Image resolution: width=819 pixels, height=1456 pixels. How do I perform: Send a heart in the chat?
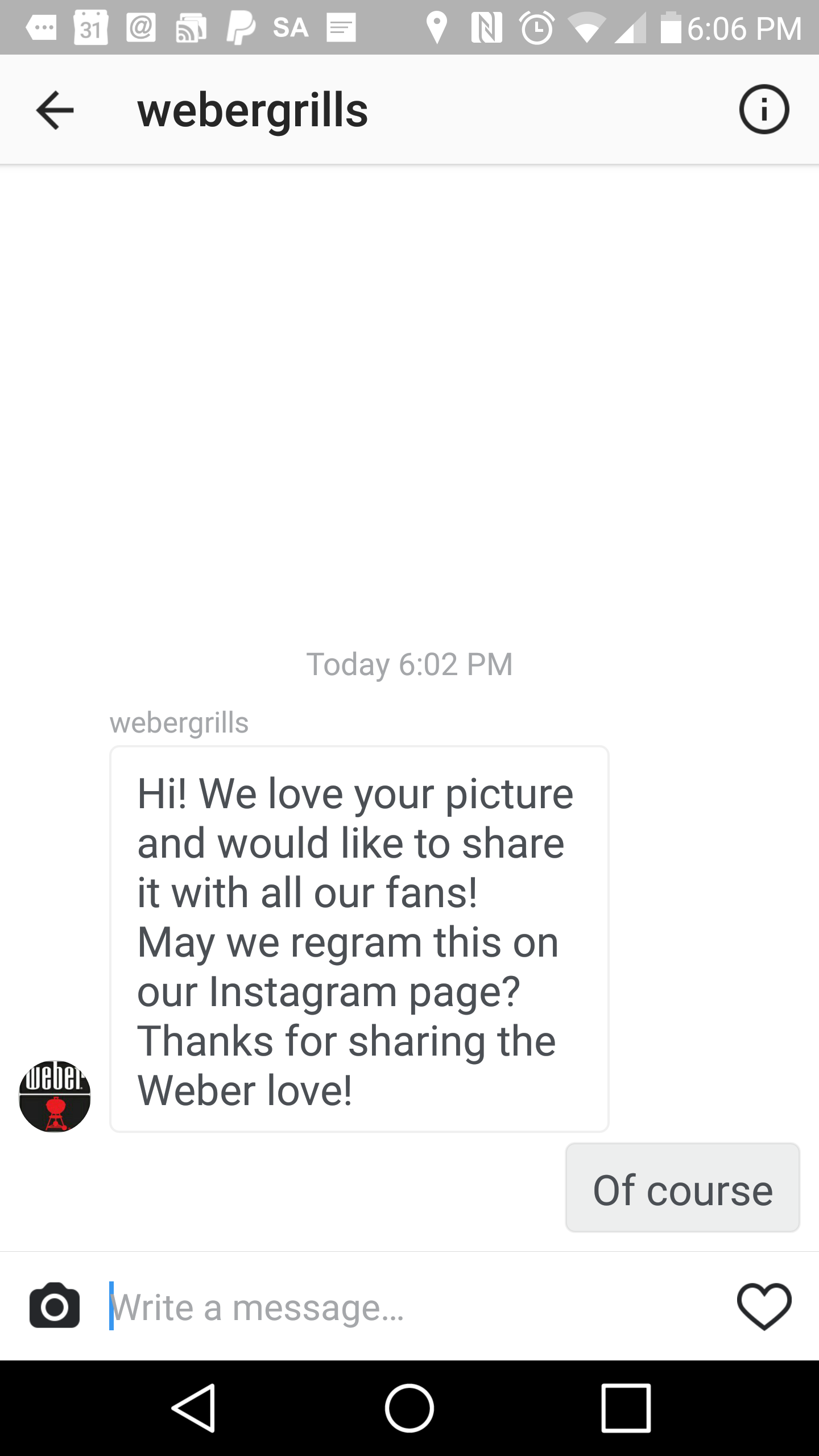point(764,1306)
